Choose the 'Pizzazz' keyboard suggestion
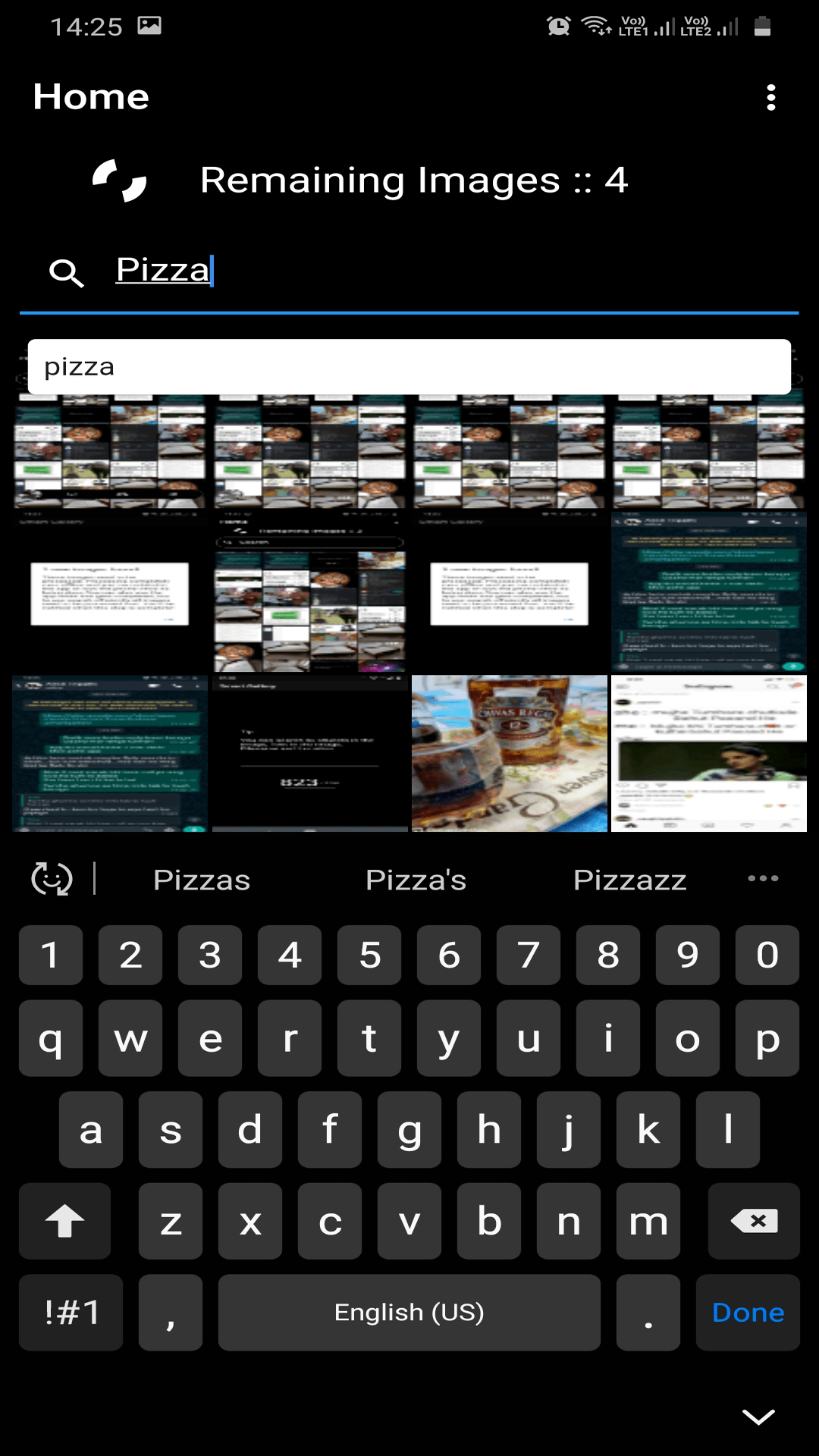 tap(629, 880)
